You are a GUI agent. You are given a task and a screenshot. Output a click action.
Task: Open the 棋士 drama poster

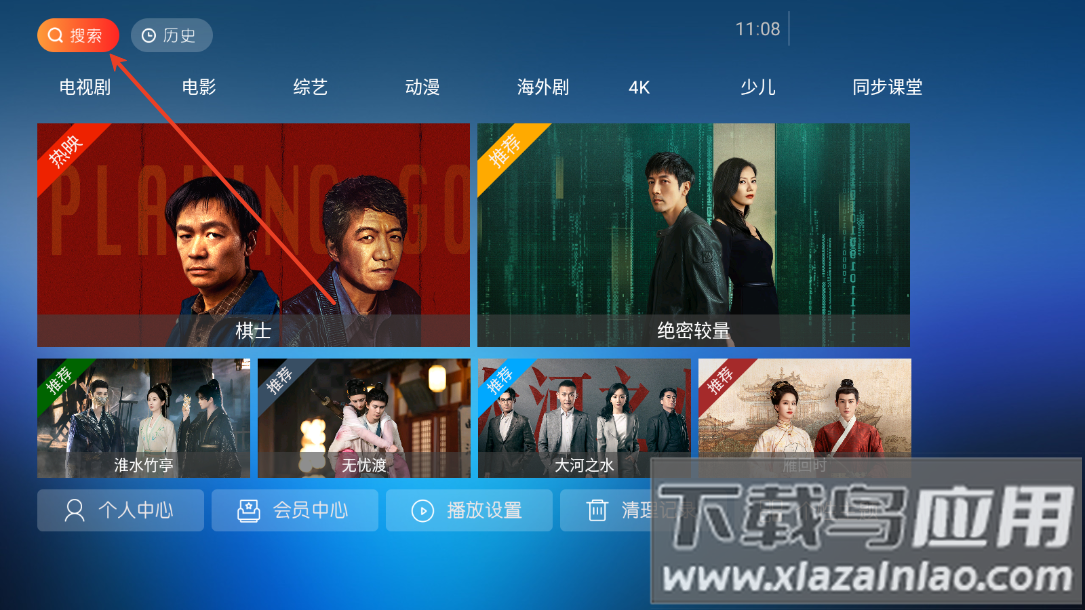pos(253,234)
